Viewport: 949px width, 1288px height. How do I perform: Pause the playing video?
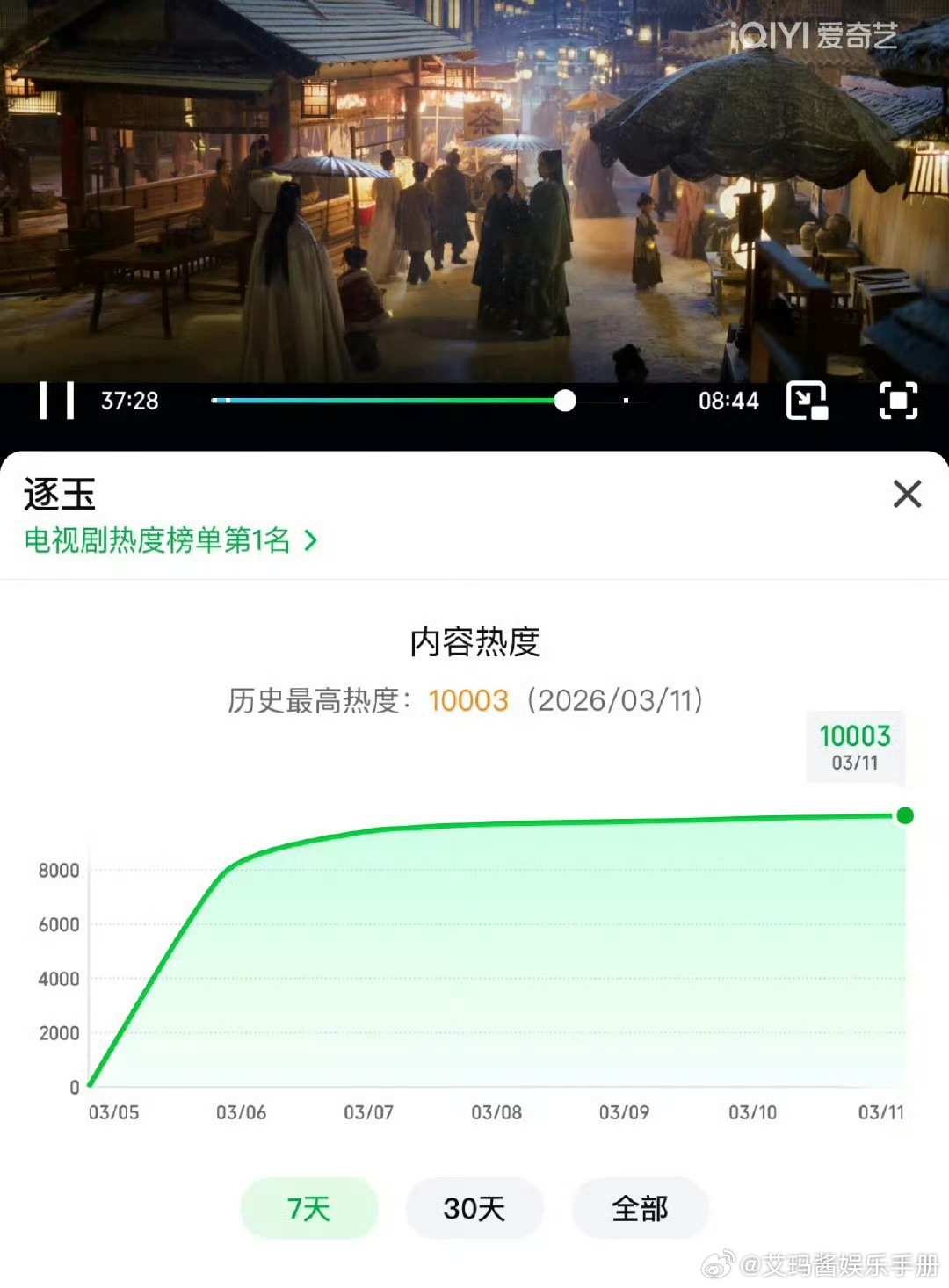coord(57,401)
